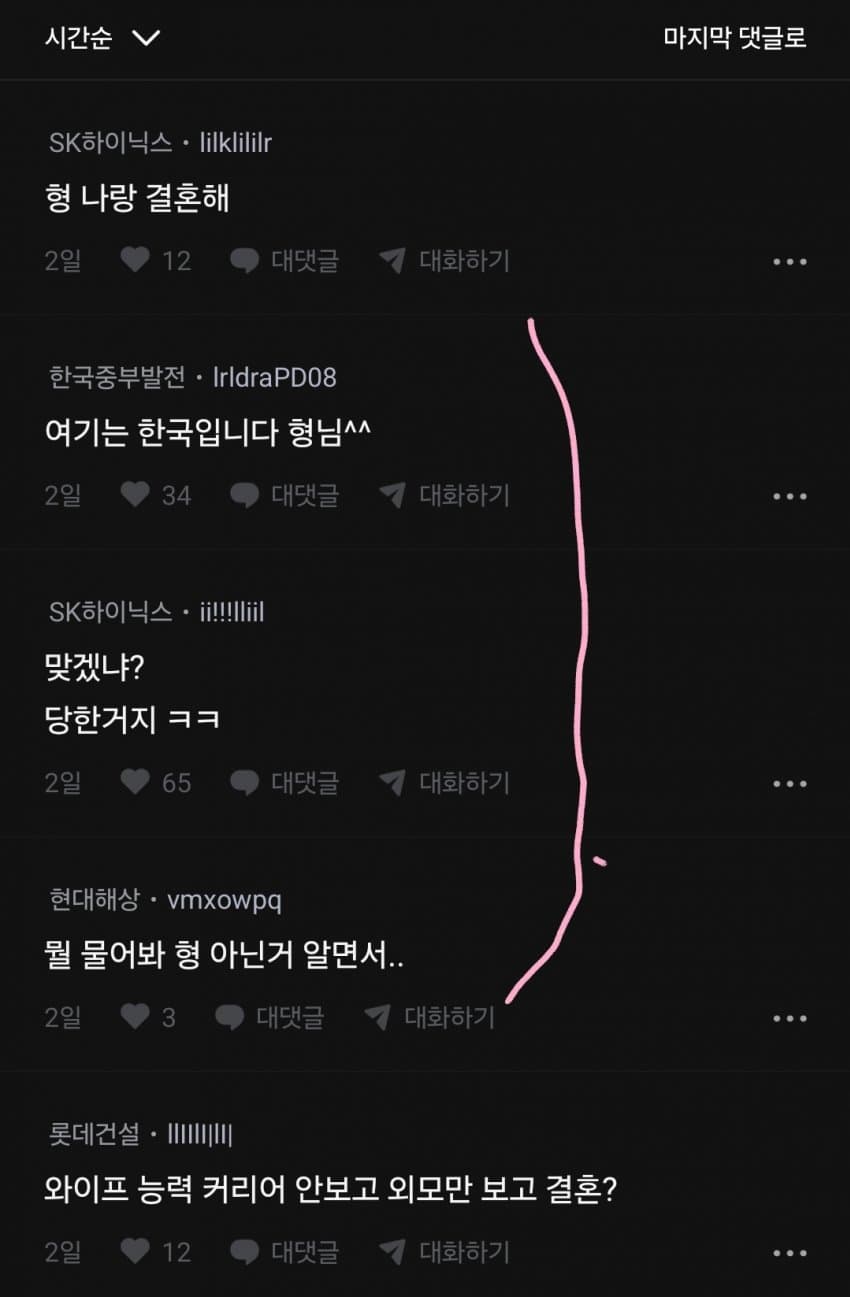This screenshot has width=850, height=1297.
Task: Open the 시간순 sort dropdown
Action: [x=102, y=39]
